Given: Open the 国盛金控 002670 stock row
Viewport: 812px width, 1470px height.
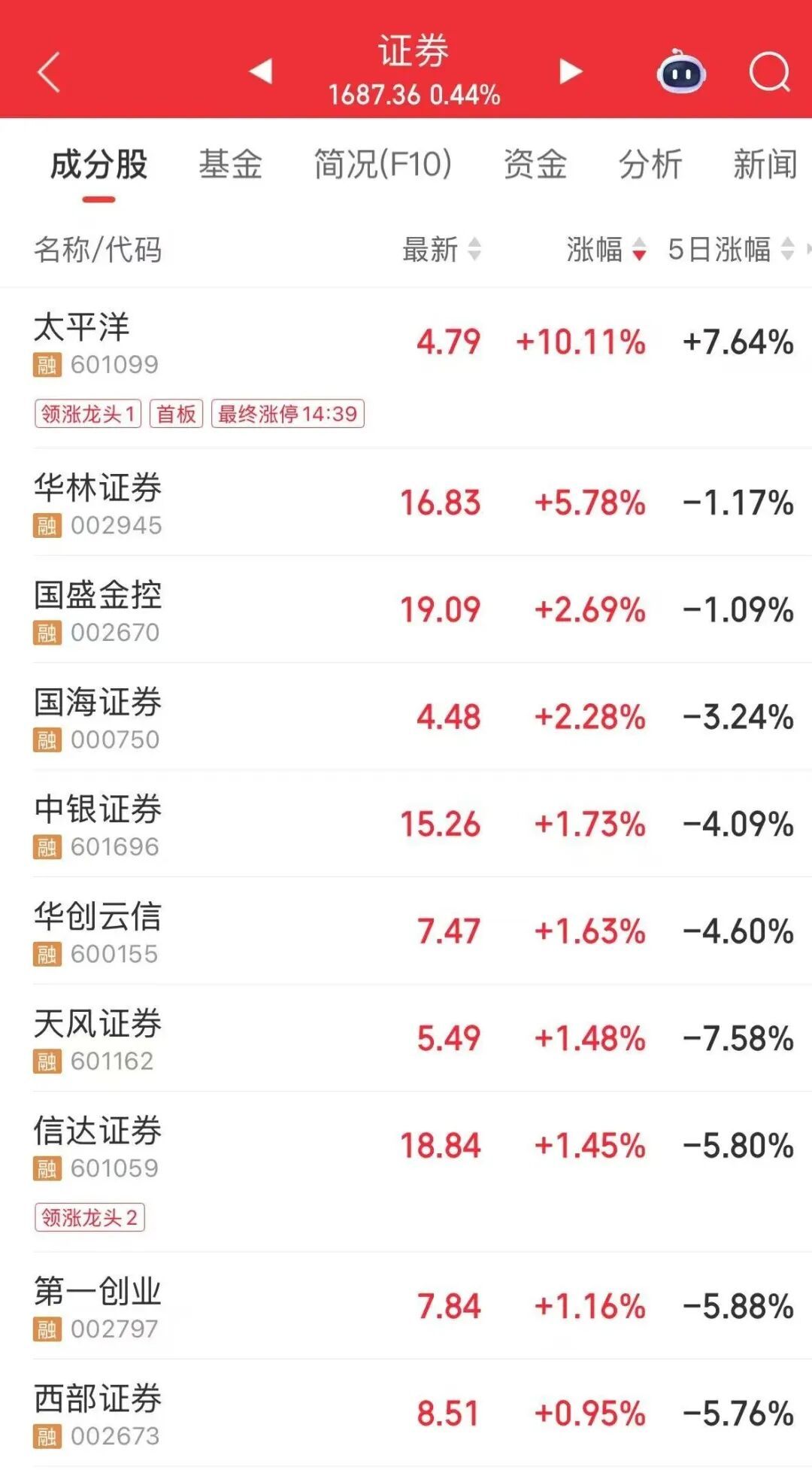Looking at the screenshot, I should (x=406, y=609).
